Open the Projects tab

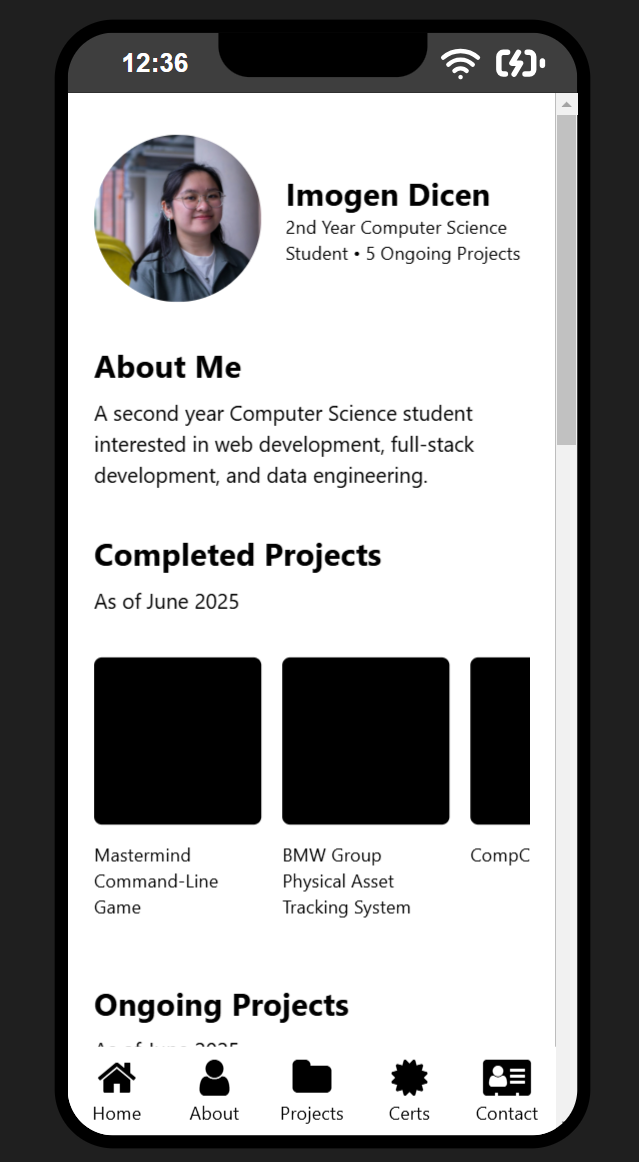click(311, 1091)
